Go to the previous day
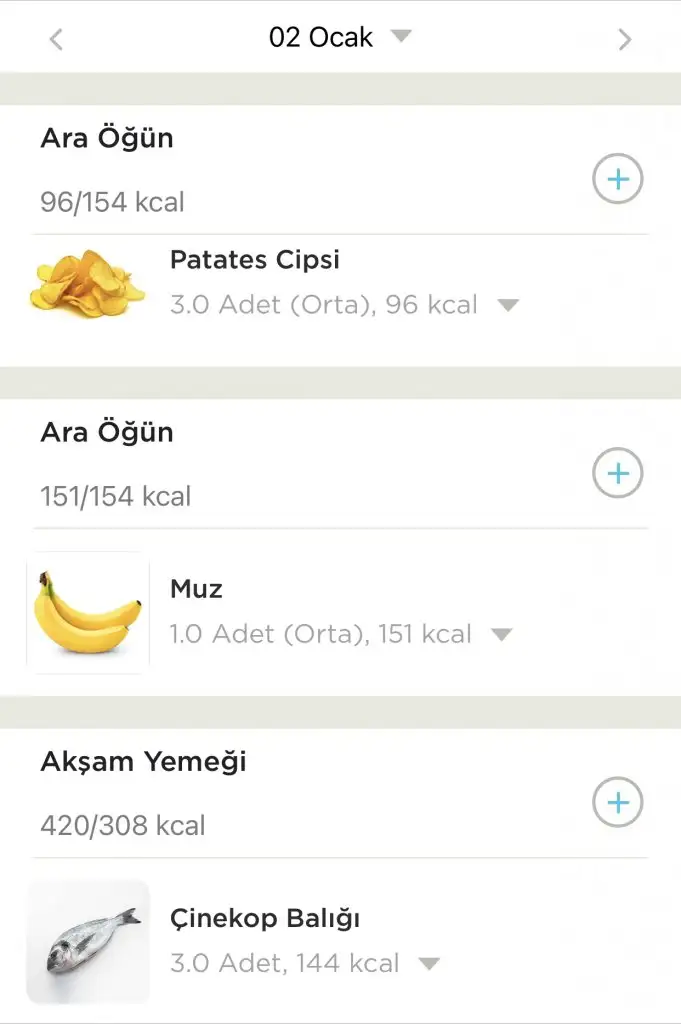Image resolution: width=681 pixels, height=1024 pixels. [57, 39]
